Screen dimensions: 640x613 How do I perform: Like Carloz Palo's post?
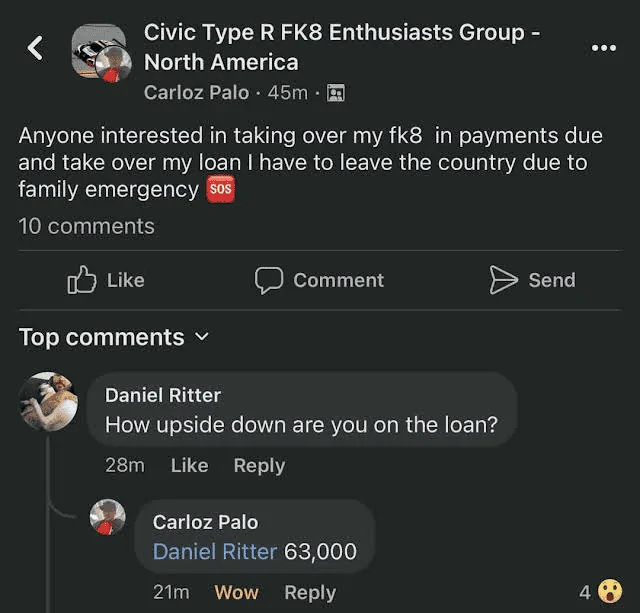[106, 280]
